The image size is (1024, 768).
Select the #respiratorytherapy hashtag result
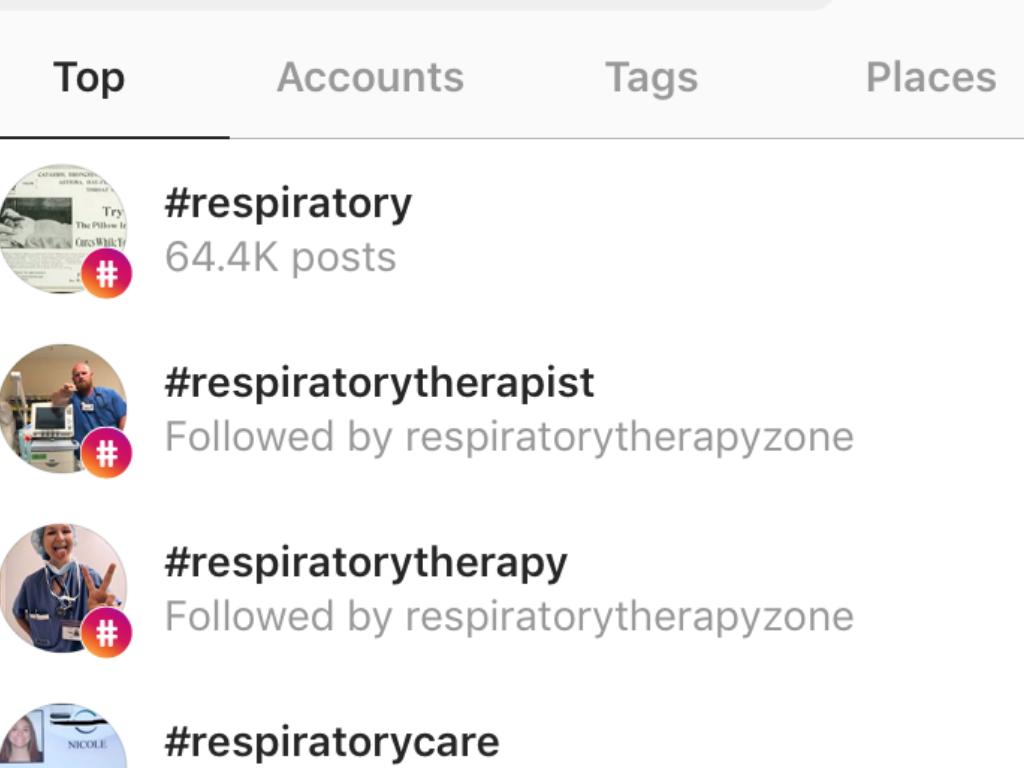pyautogui.click(x=366, y=588)
